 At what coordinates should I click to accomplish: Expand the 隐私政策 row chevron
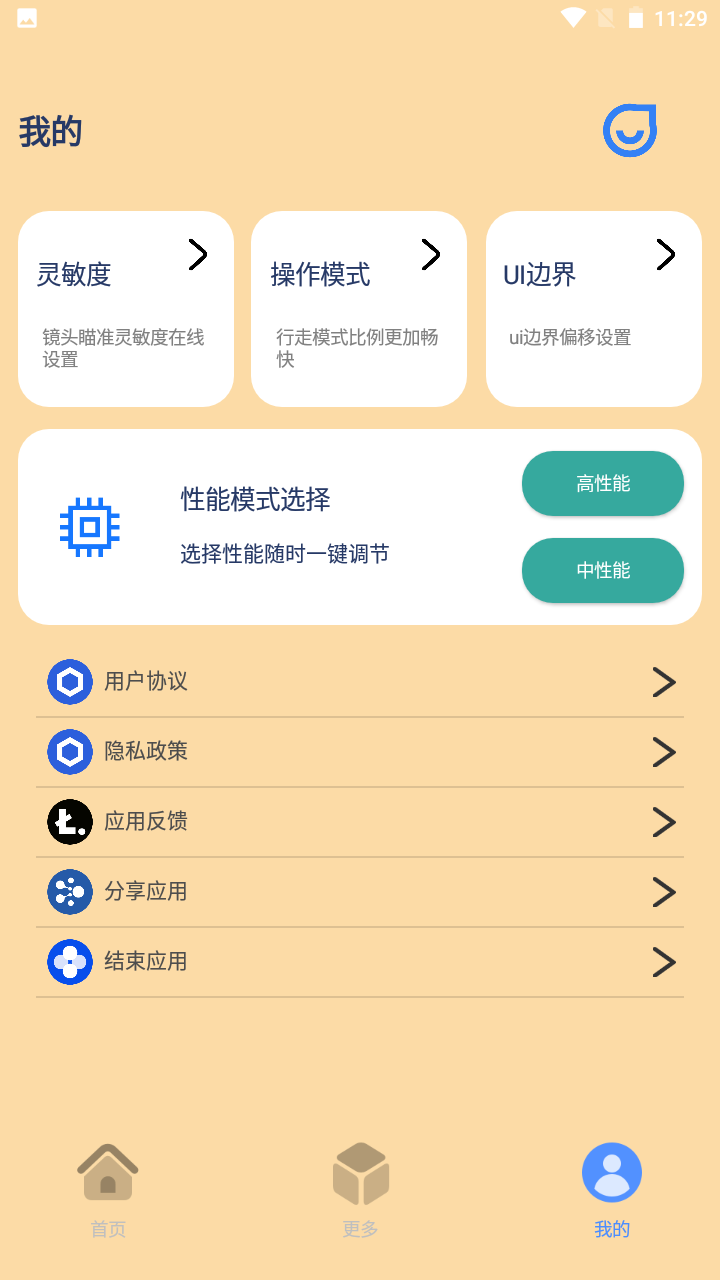coord(664,751)
